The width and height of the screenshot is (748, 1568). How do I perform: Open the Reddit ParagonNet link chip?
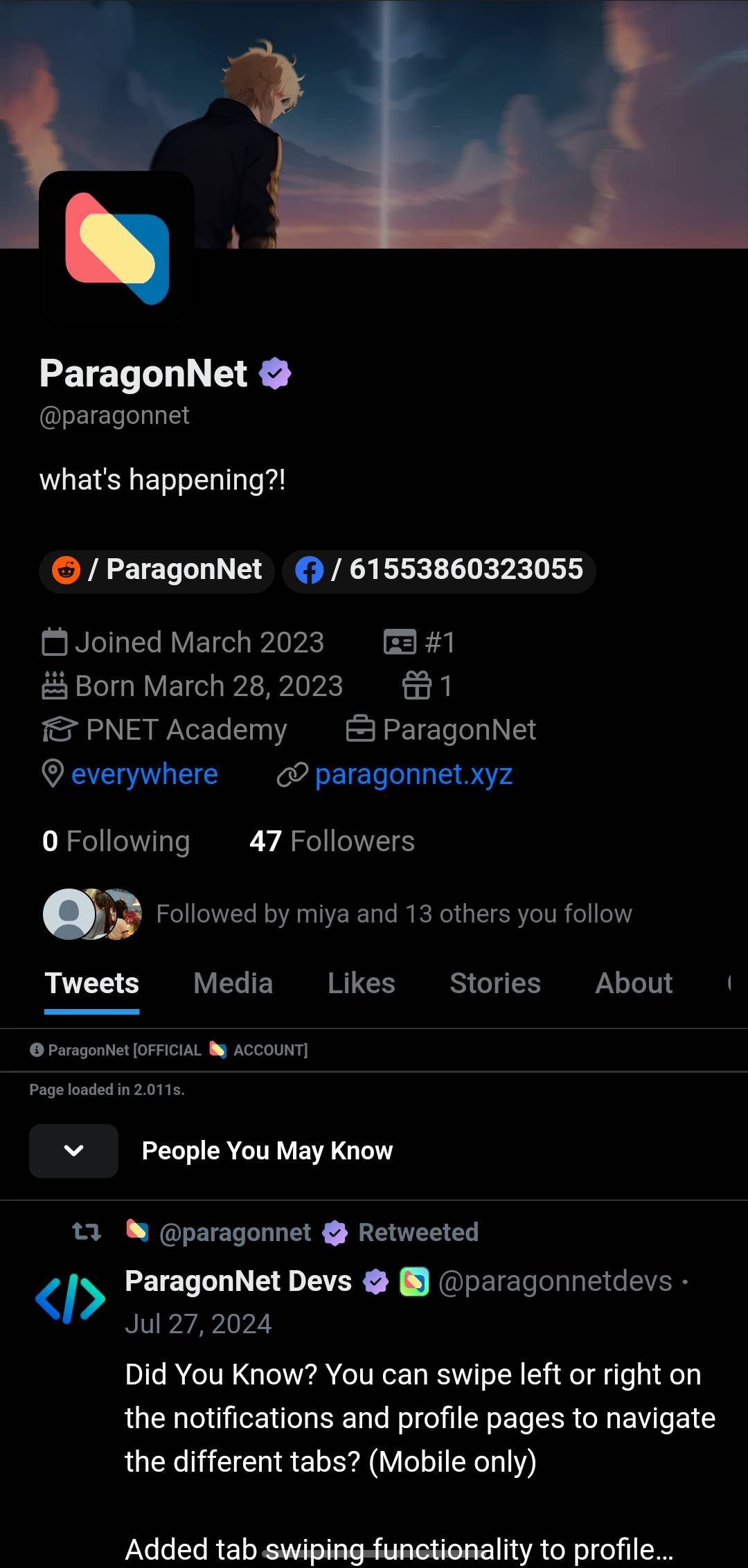pos(157,571)
